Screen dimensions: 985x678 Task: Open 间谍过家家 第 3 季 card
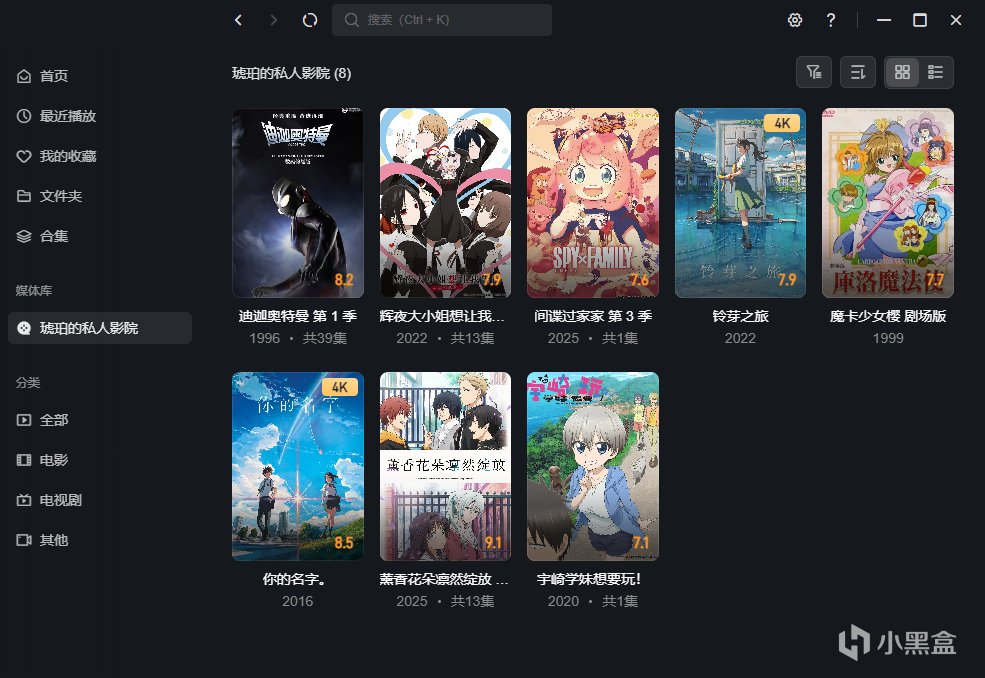(592, 203)
